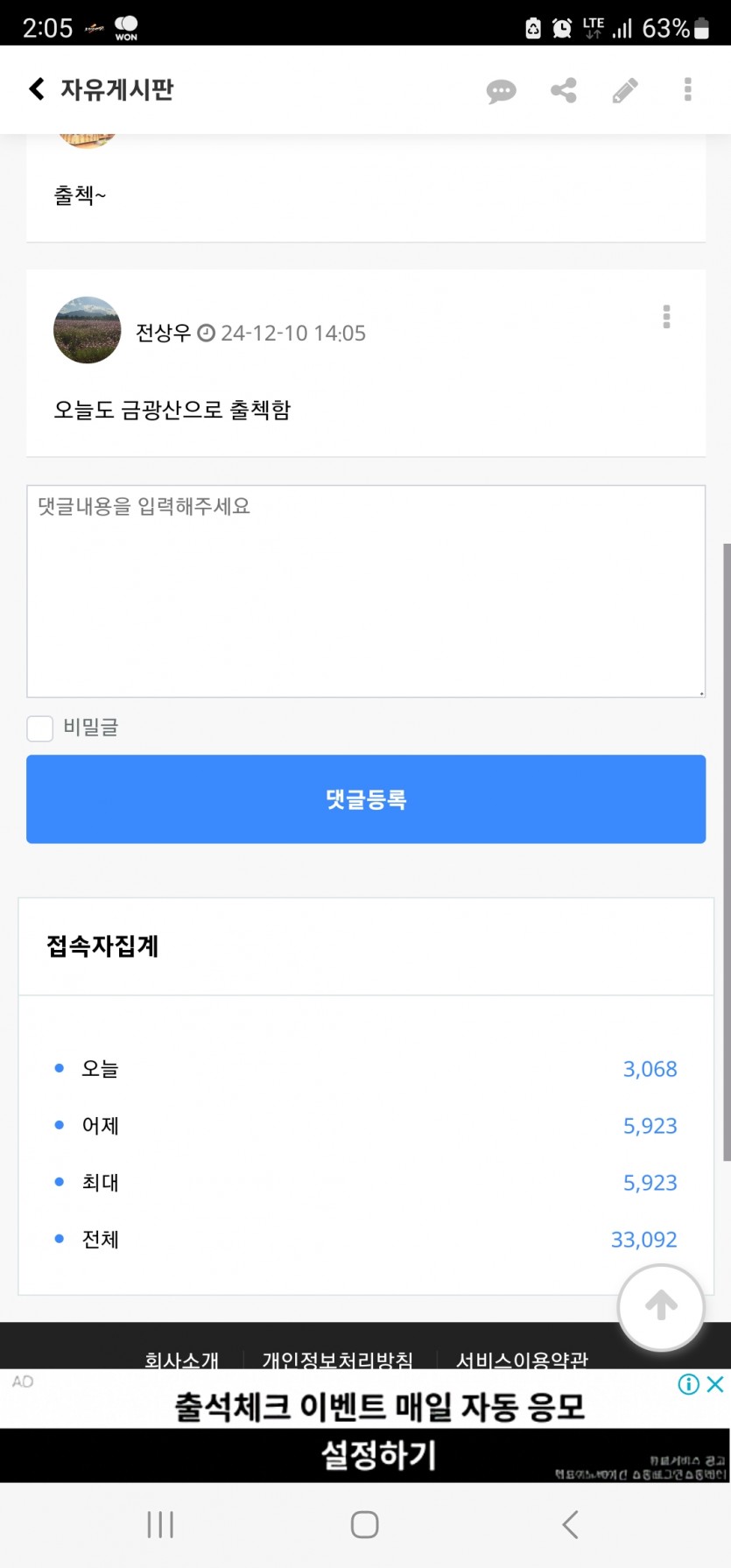Open options menu on 전상우's comment

tap(667, 317)
